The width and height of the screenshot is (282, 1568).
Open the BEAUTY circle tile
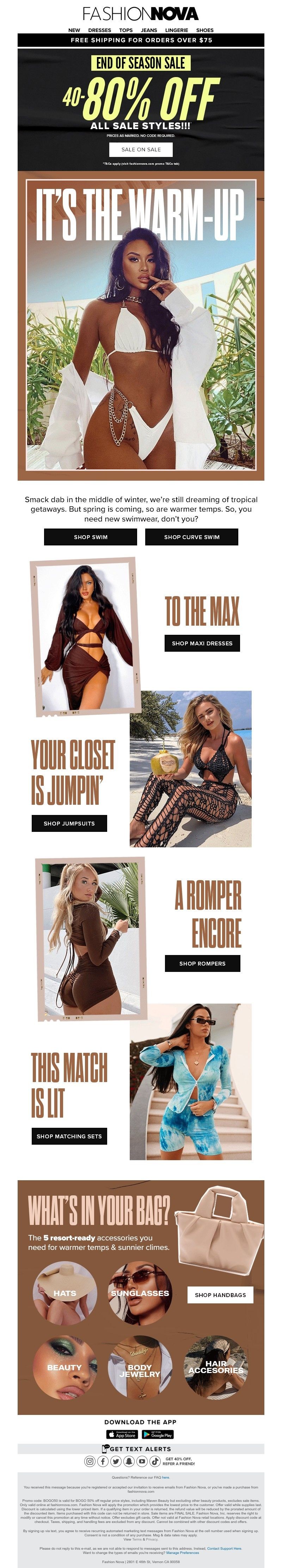[65, 1367]
